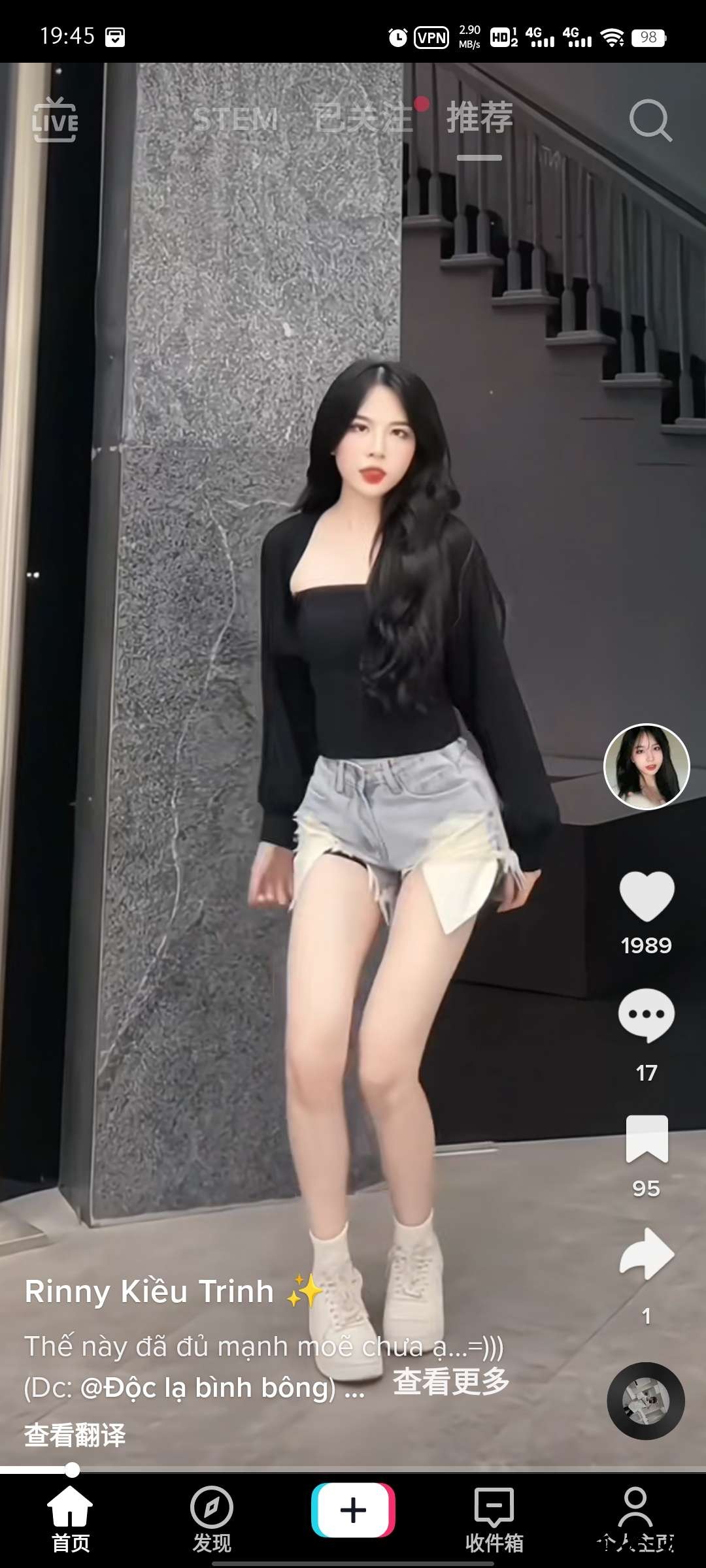This screenshot has width=706, height=1568.
Task: Switch to the STEM tab
Action: (x=235, y=120)
